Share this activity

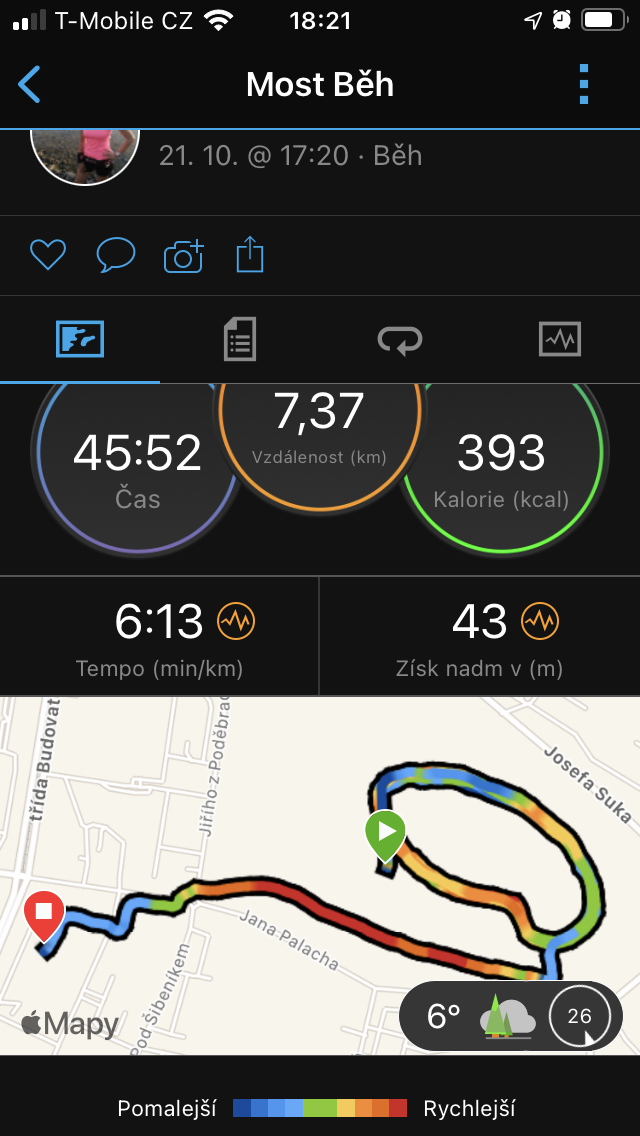[250, 256]
